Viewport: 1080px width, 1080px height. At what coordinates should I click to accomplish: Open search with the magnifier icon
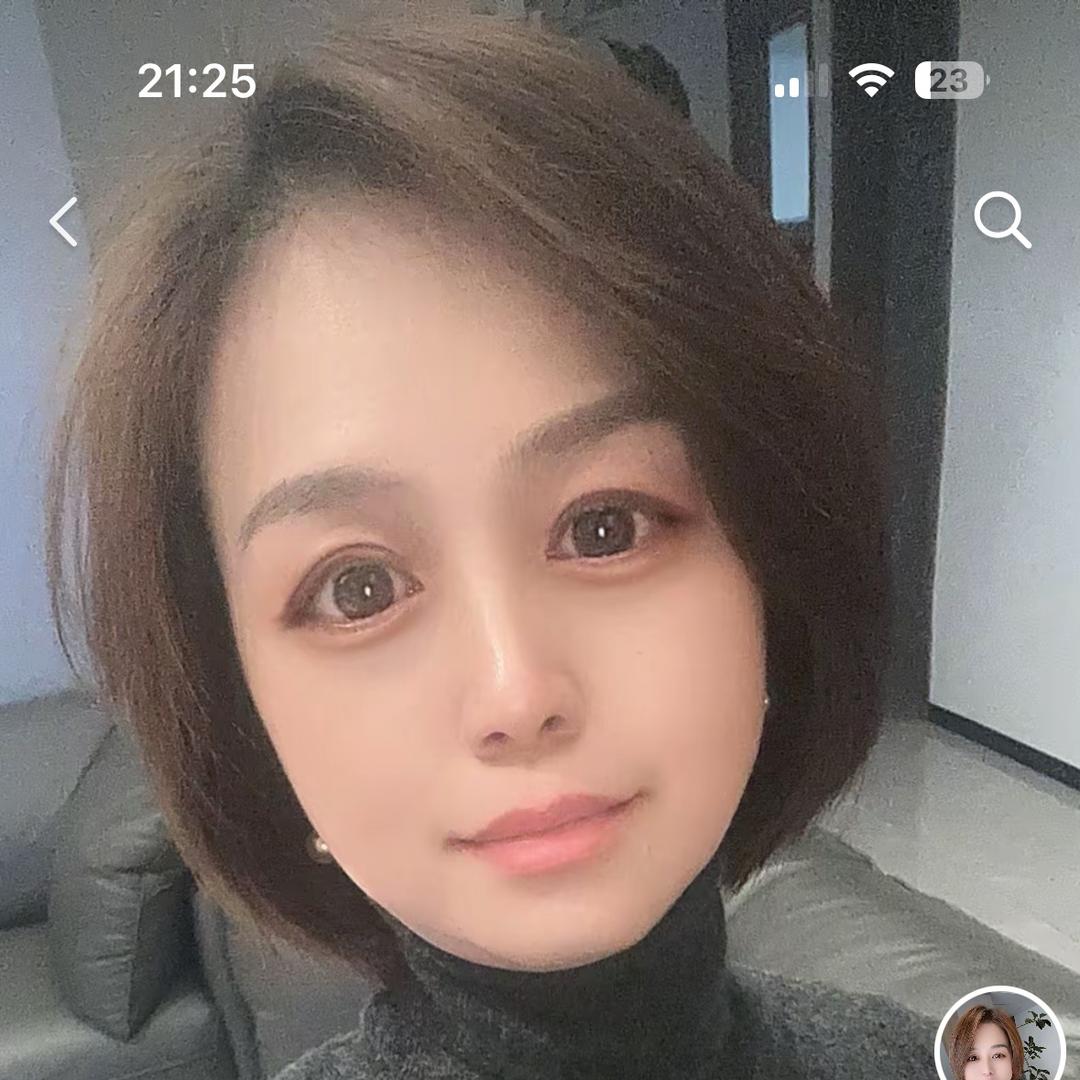1001,219
